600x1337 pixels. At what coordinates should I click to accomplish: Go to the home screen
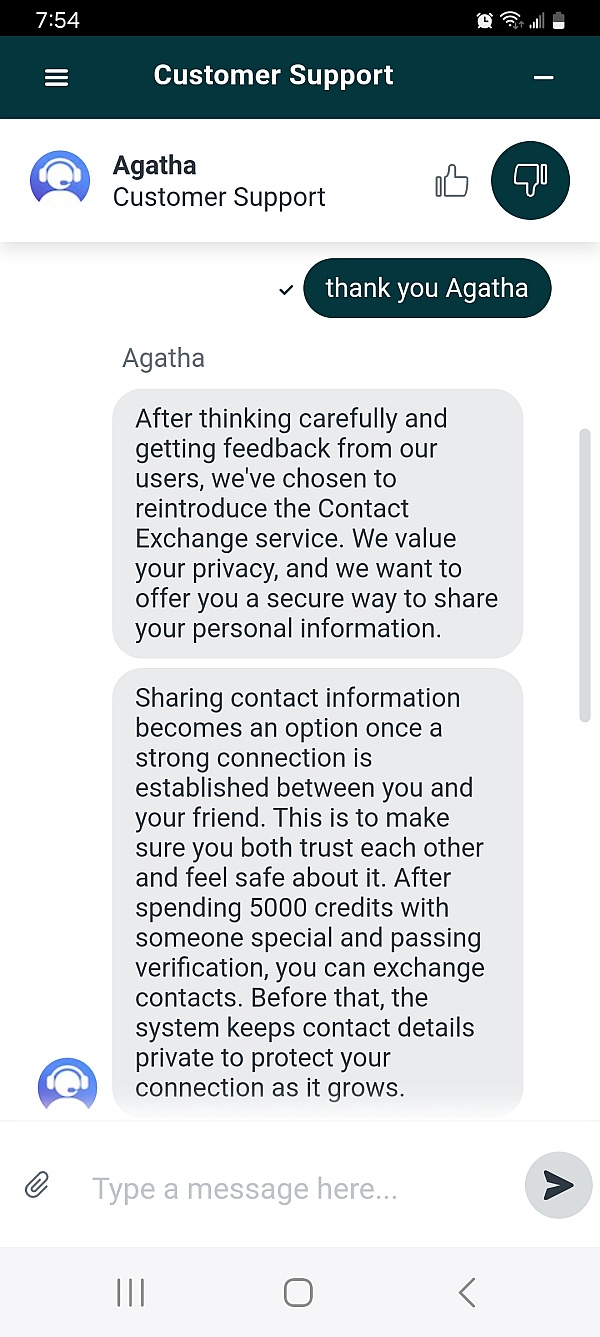[x=298, y=1292]
